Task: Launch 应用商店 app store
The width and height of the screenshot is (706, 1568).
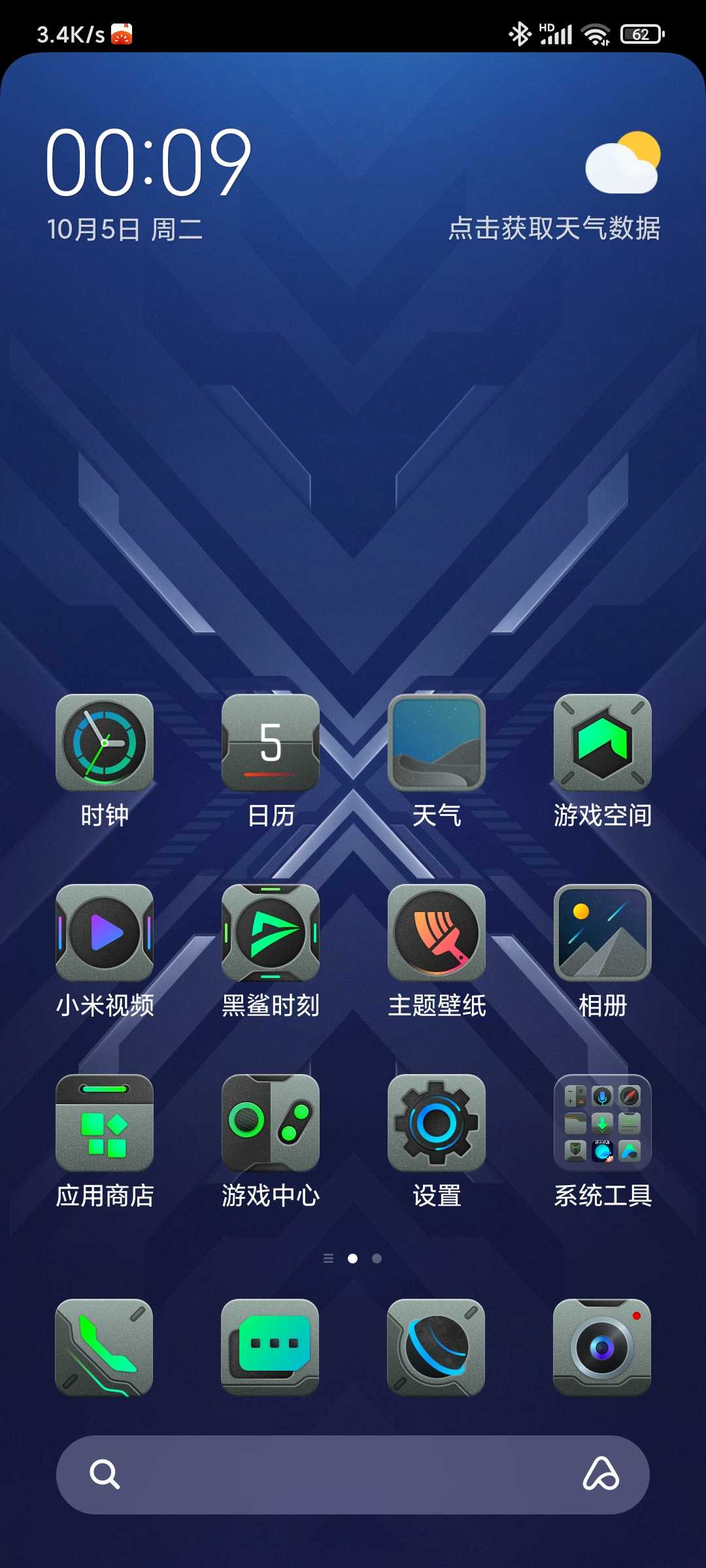Action: click(x=105, y=1123)
